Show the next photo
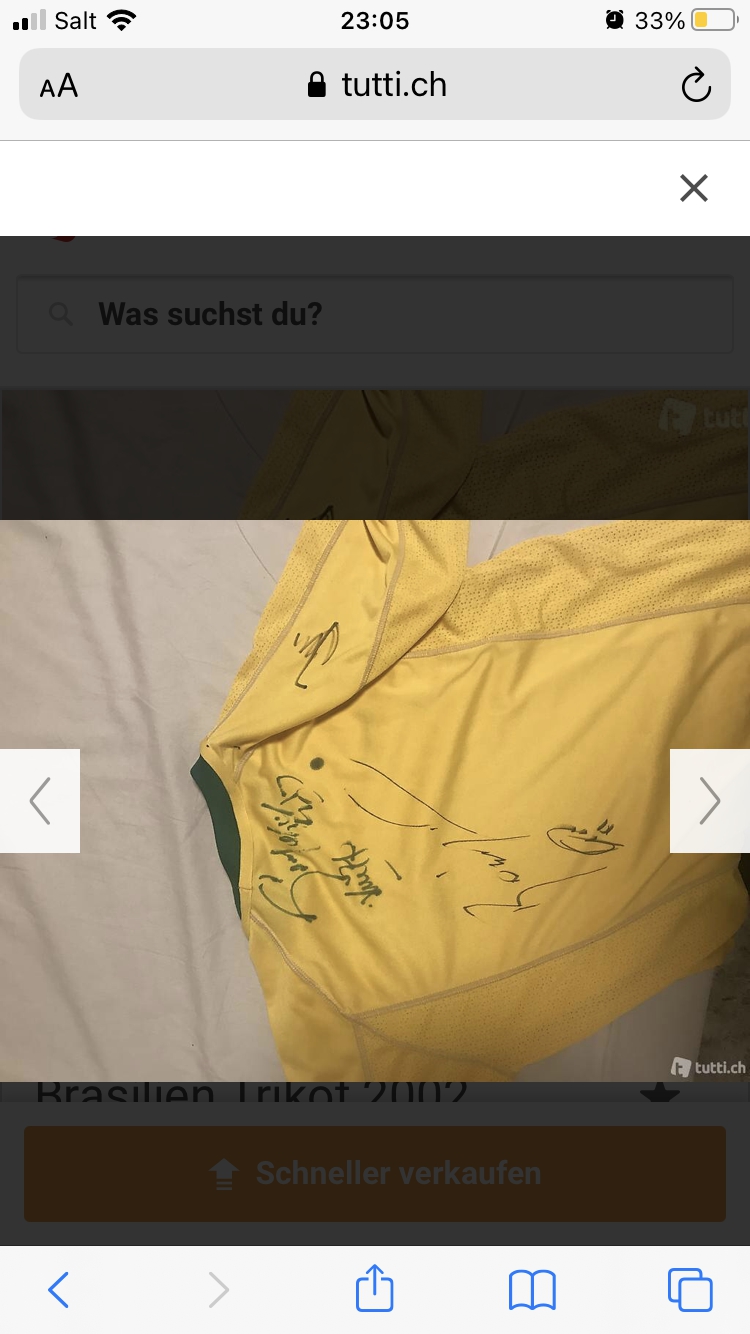 pyautogui.click(x=710, y=801)
